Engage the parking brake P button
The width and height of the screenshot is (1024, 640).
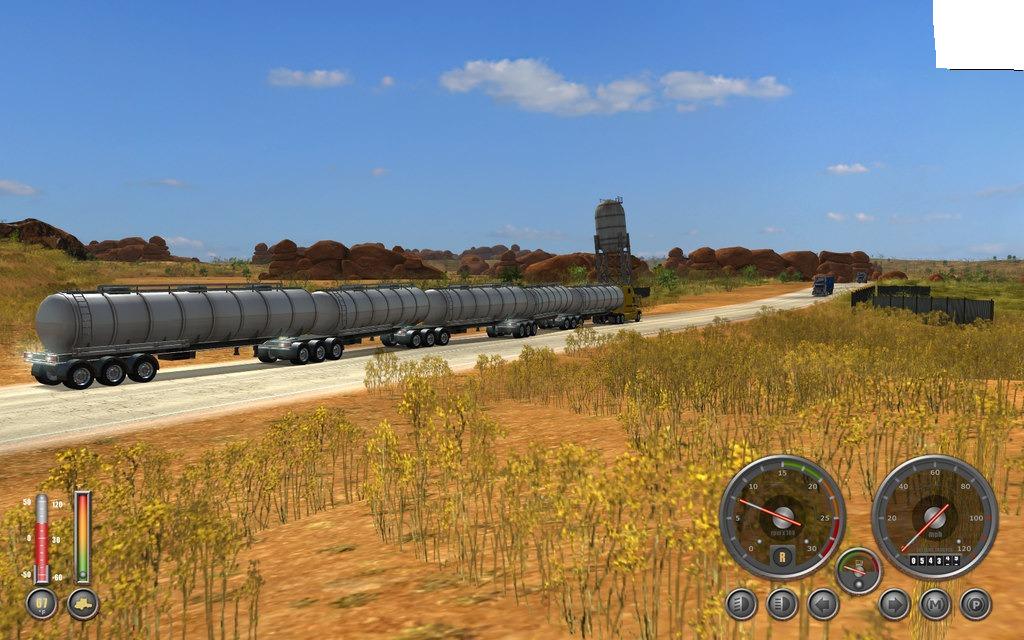(975, 604)
